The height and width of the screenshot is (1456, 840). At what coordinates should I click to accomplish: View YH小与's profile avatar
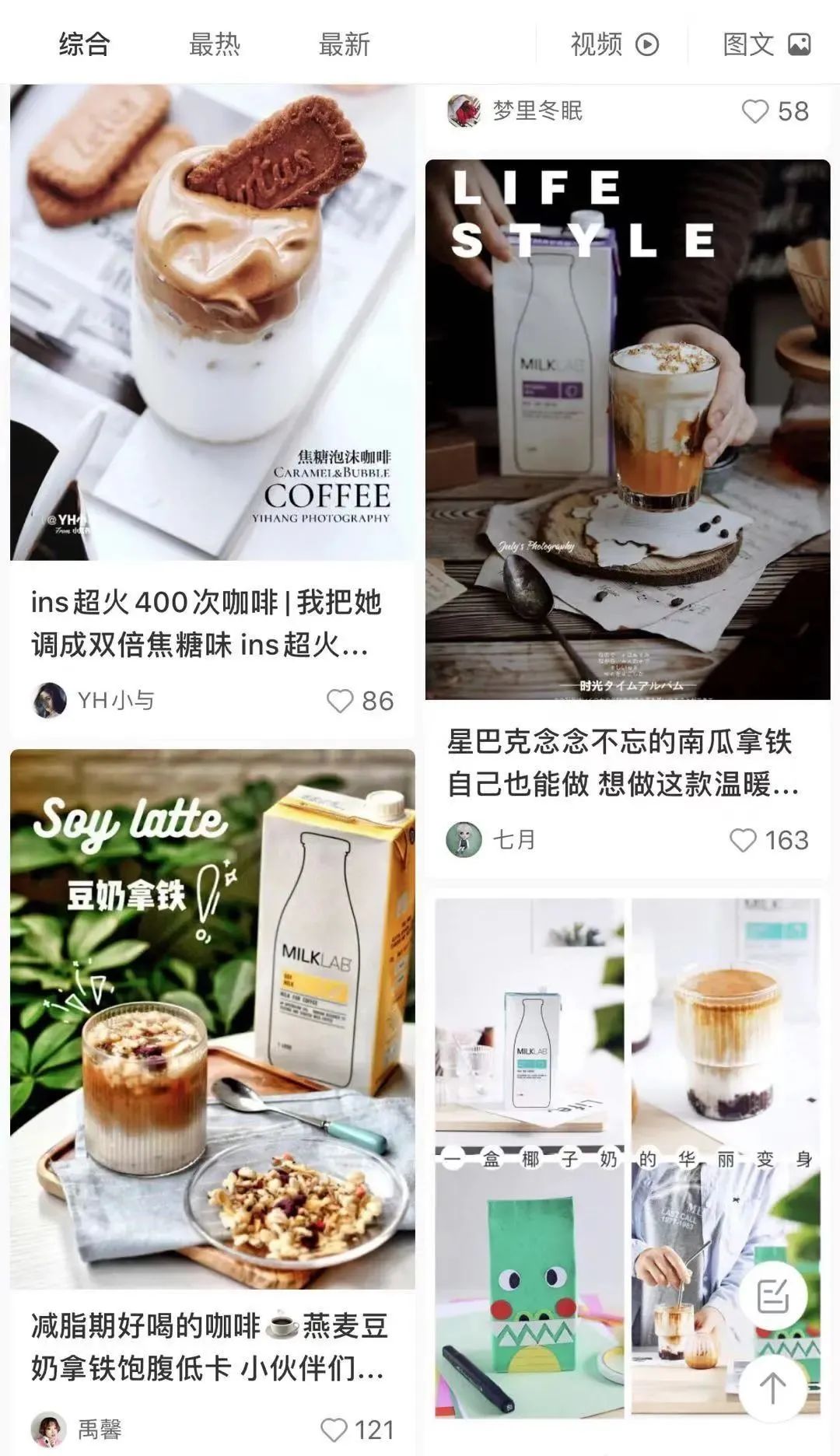(x=50, y=701)
